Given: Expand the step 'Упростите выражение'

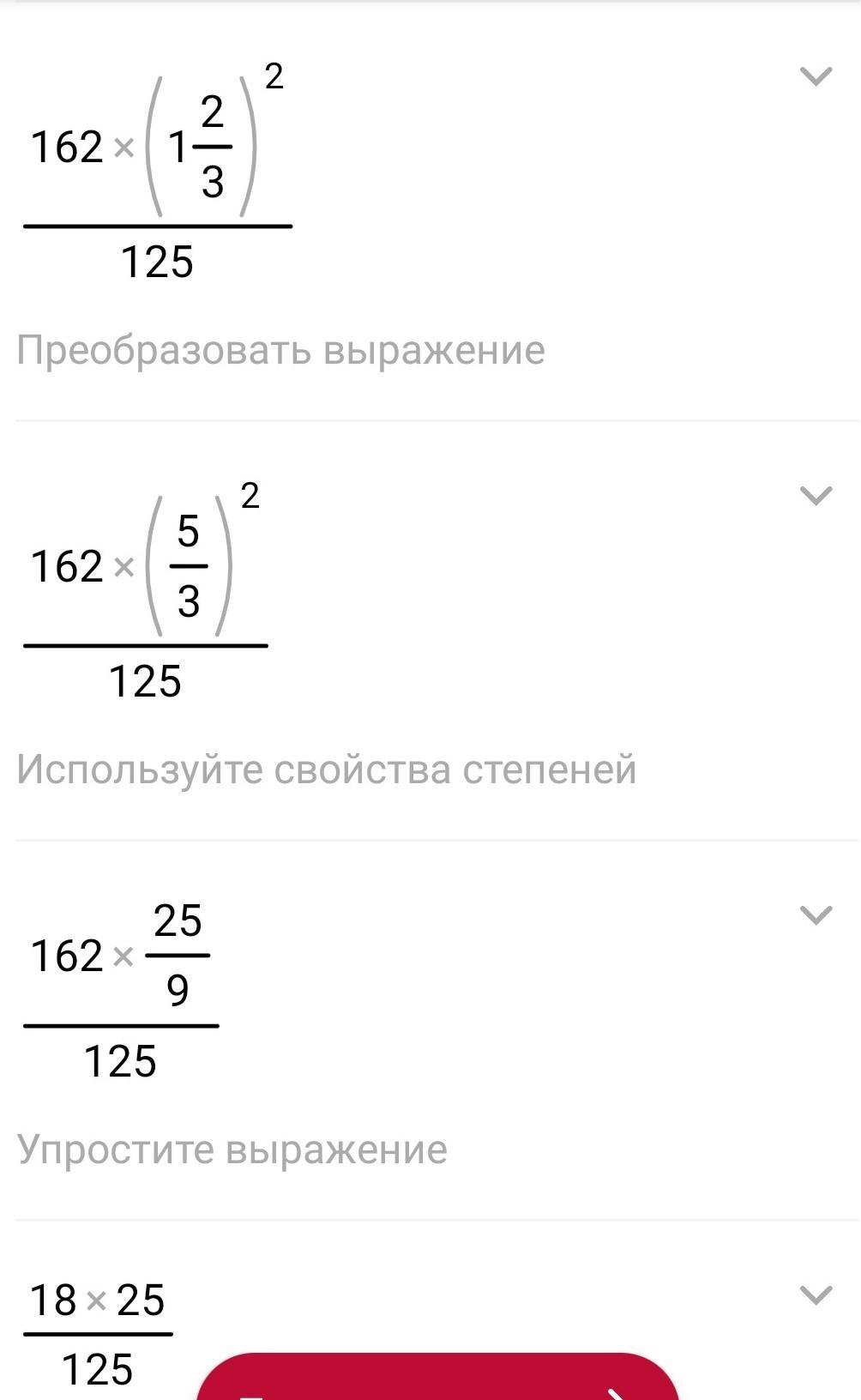Looking at the screenshot, I should [x=816, y=915].
